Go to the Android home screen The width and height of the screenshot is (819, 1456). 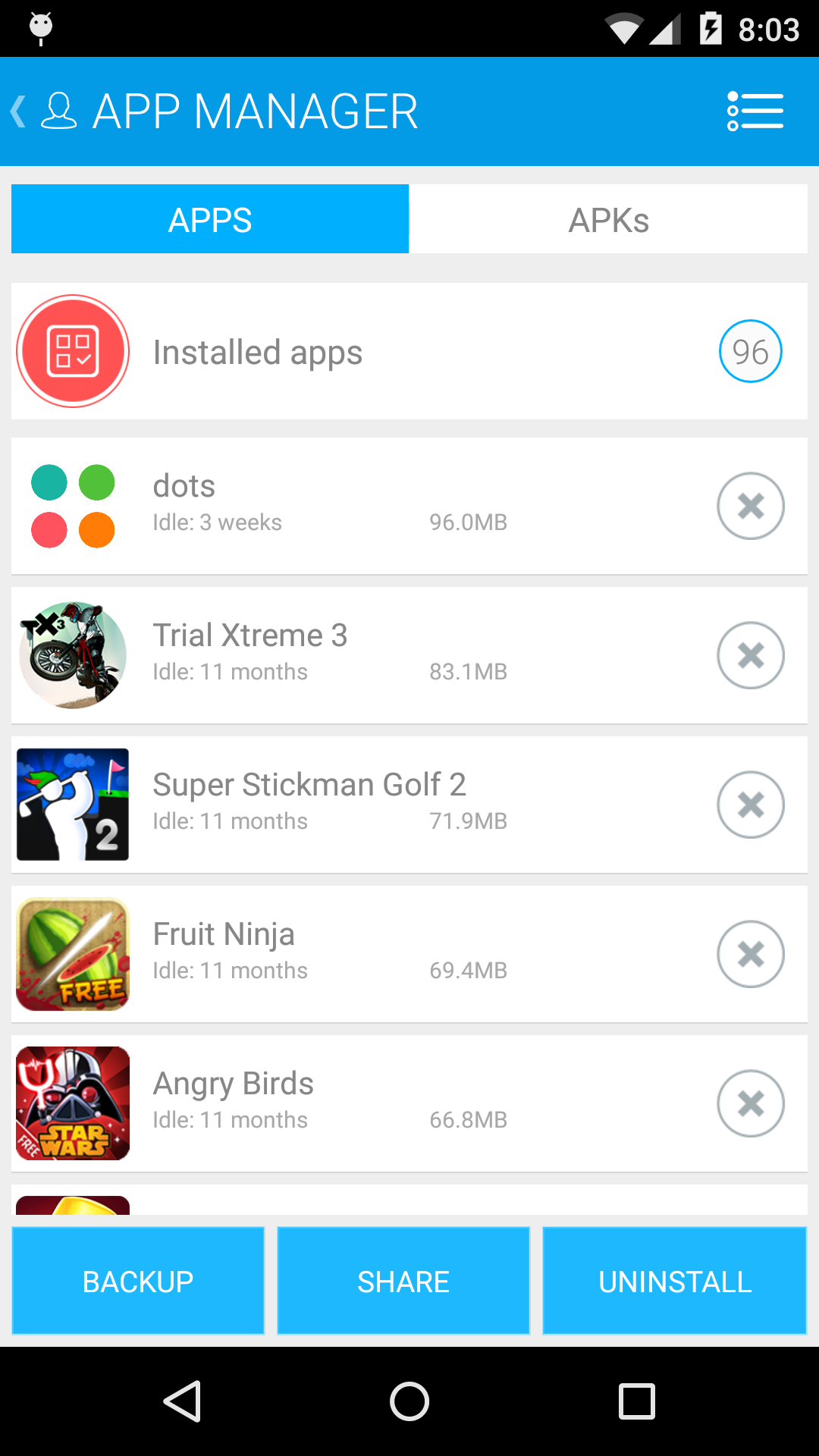pyautogui.click(x=409, y=1401)
